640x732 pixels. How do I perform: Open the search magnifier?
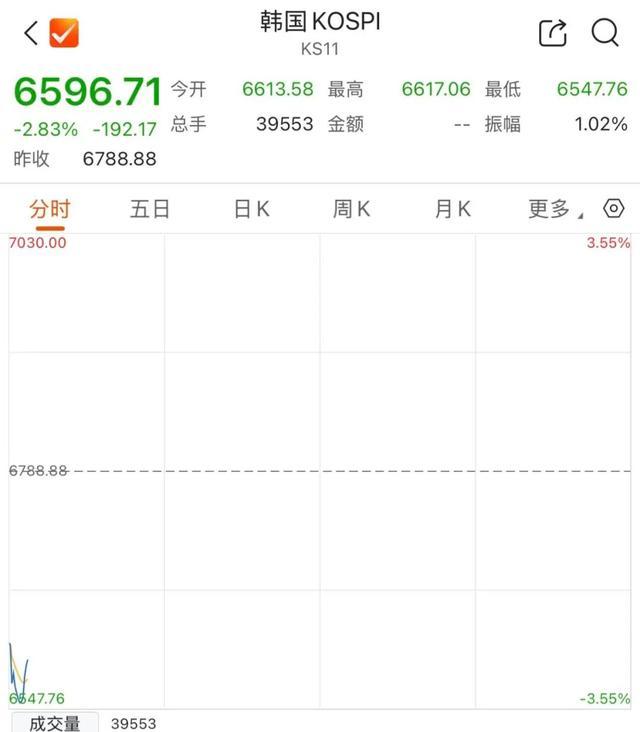pos(605,33)
